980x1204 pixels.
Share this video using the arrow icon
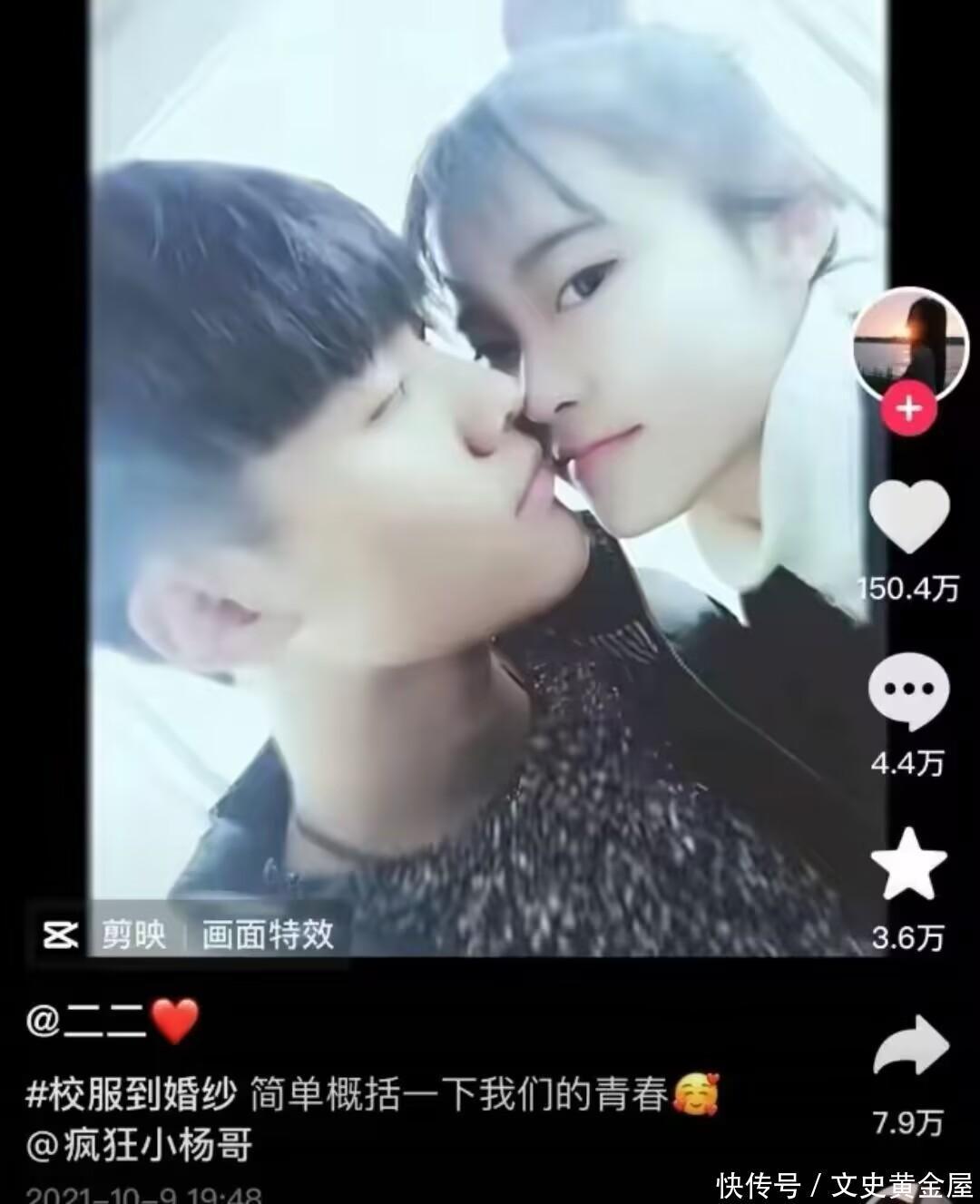pos(910,1046)
